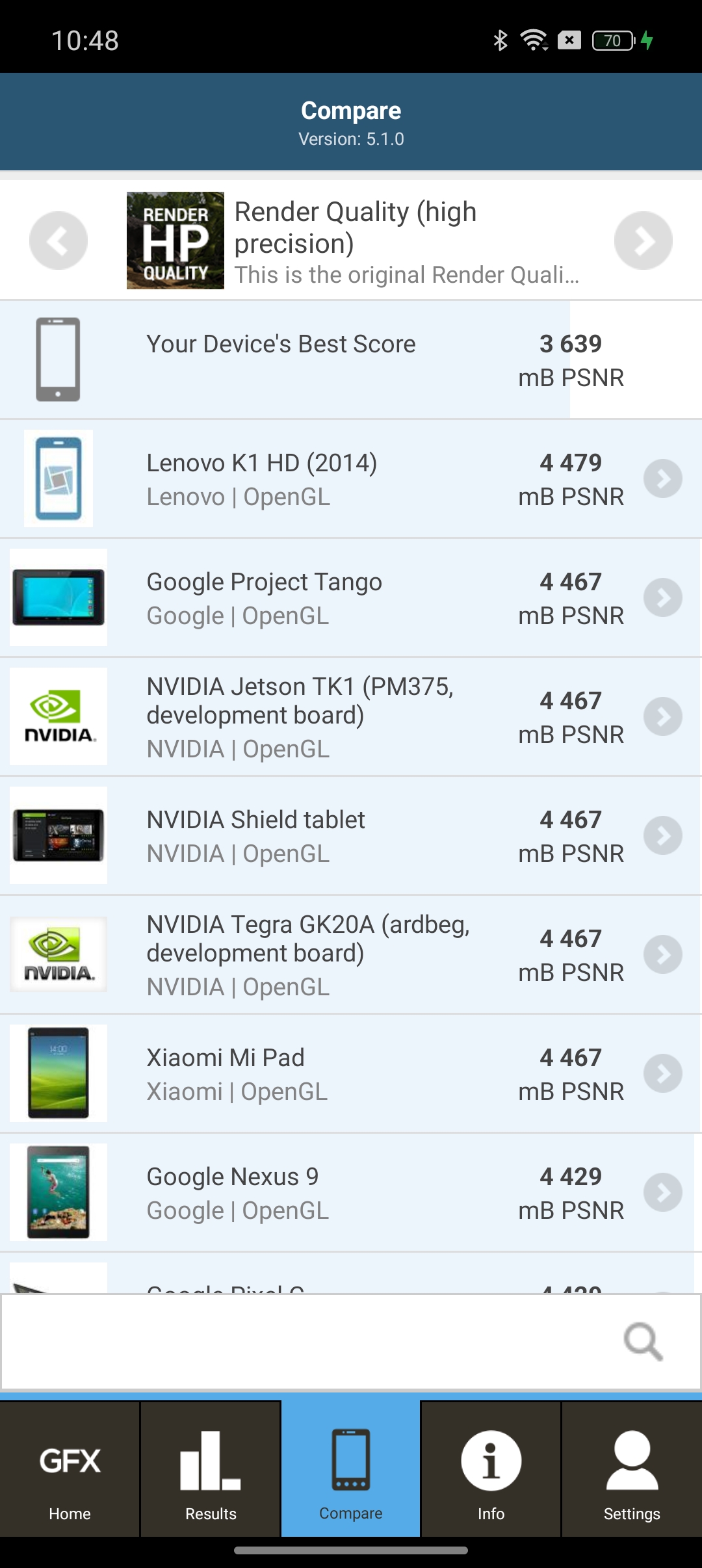Tap the device search field
Viewport: 702px width, 1568px height.
[x=305, y=1342]
